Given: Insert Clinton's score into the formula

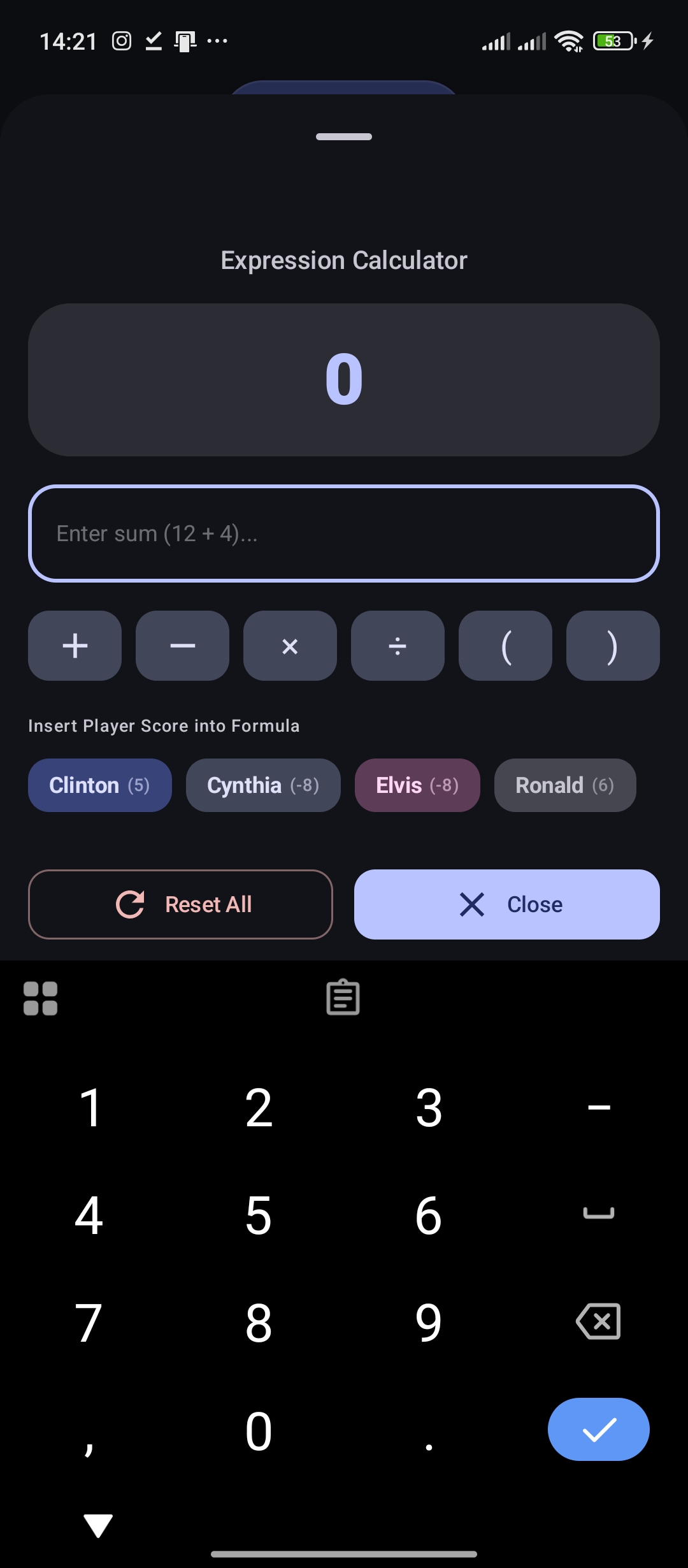Looking at the screenshot, I should pyautogui.click(x=99, y=785).
